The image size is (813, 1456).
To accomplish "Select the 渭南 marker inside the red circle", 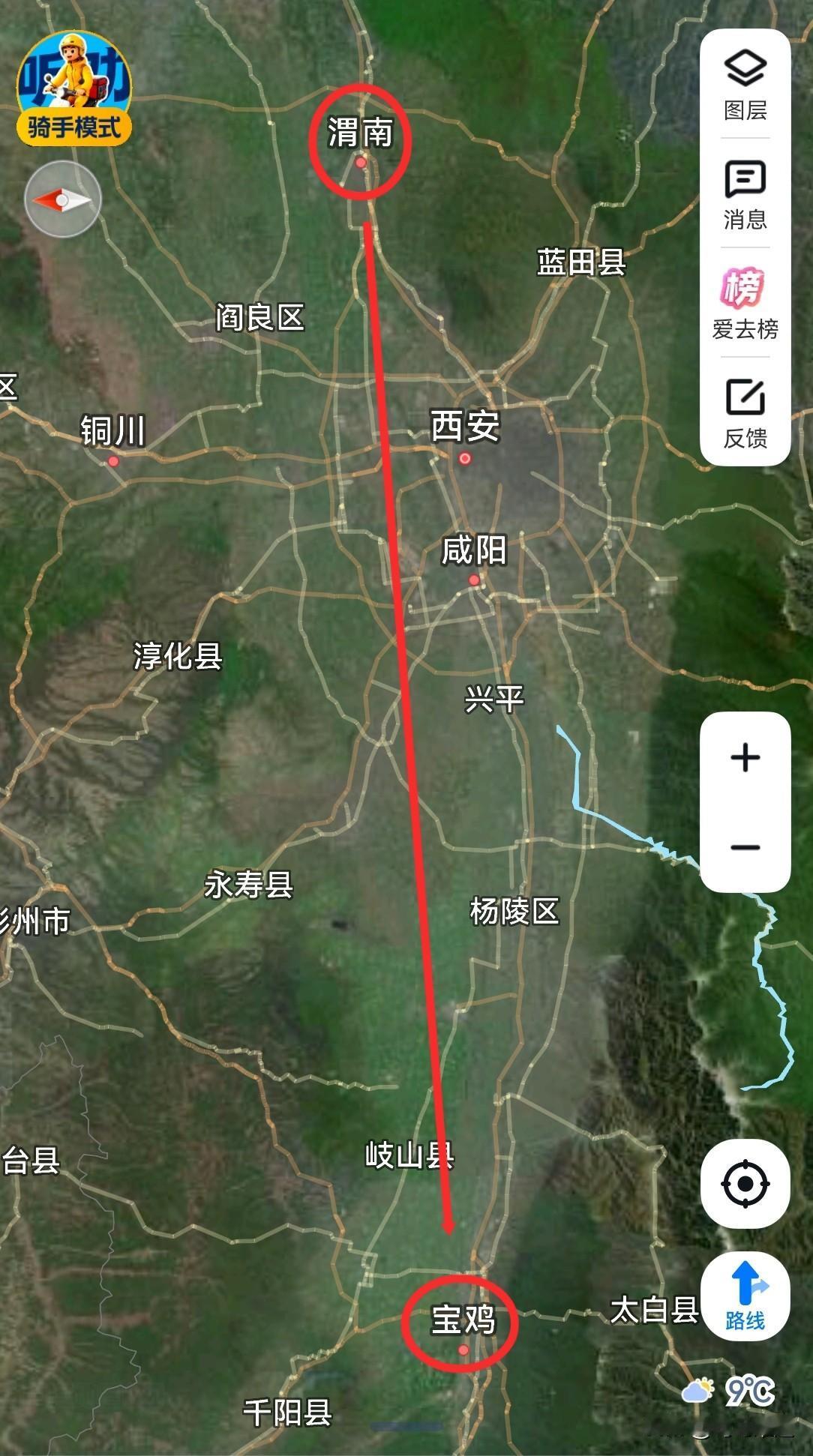I will click(x=359, y=162).
